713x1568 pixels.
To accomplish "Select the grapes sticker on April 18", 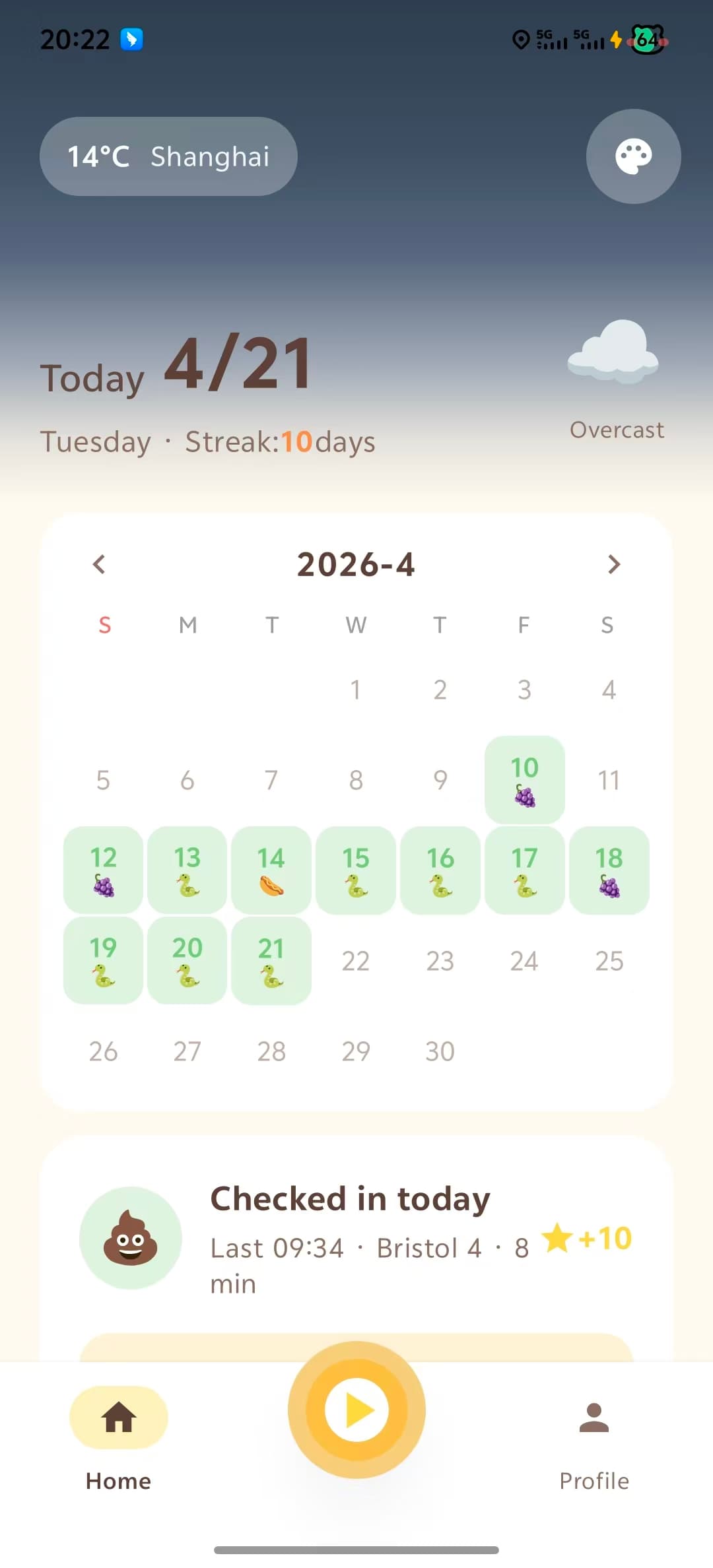I will point(609,888).
